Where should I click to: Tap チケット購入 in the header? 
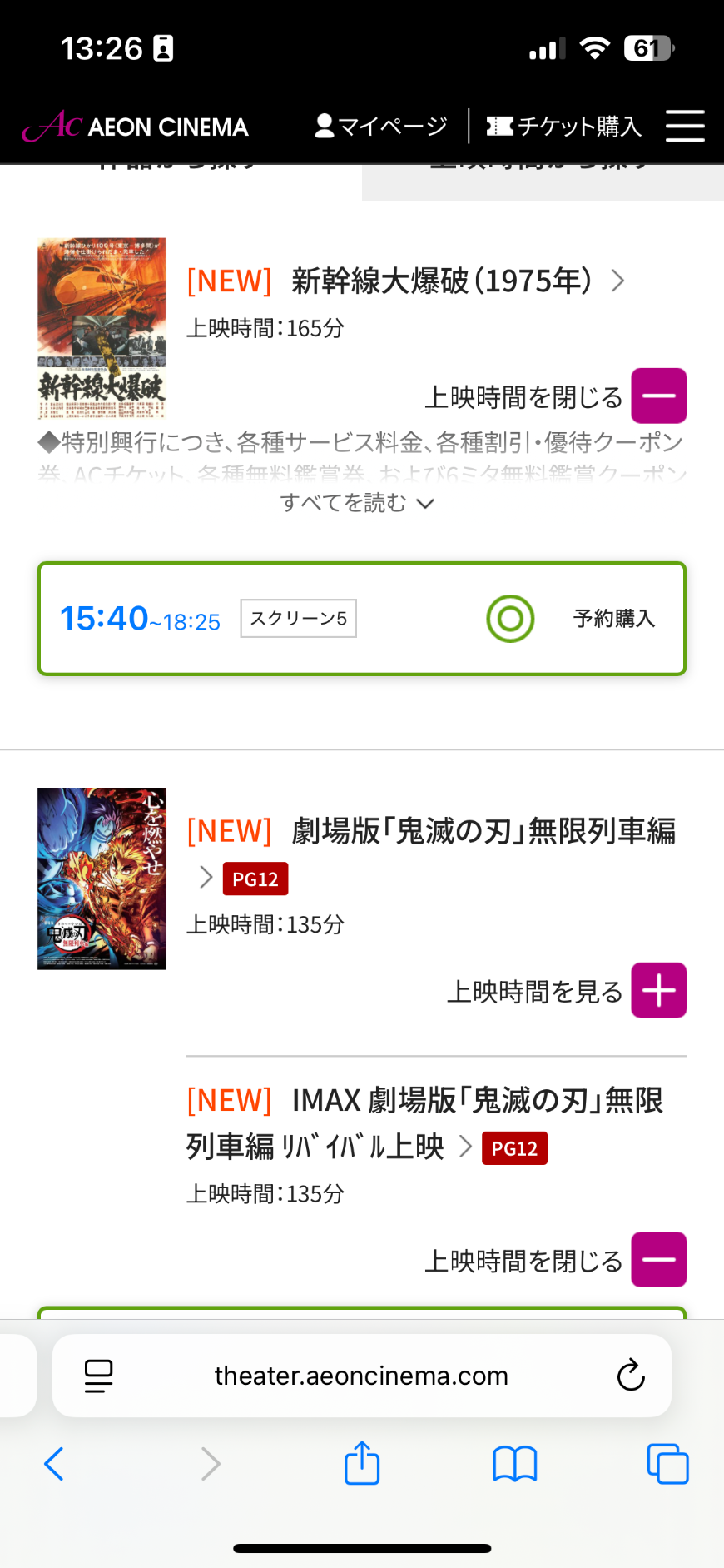coord(564,126)
